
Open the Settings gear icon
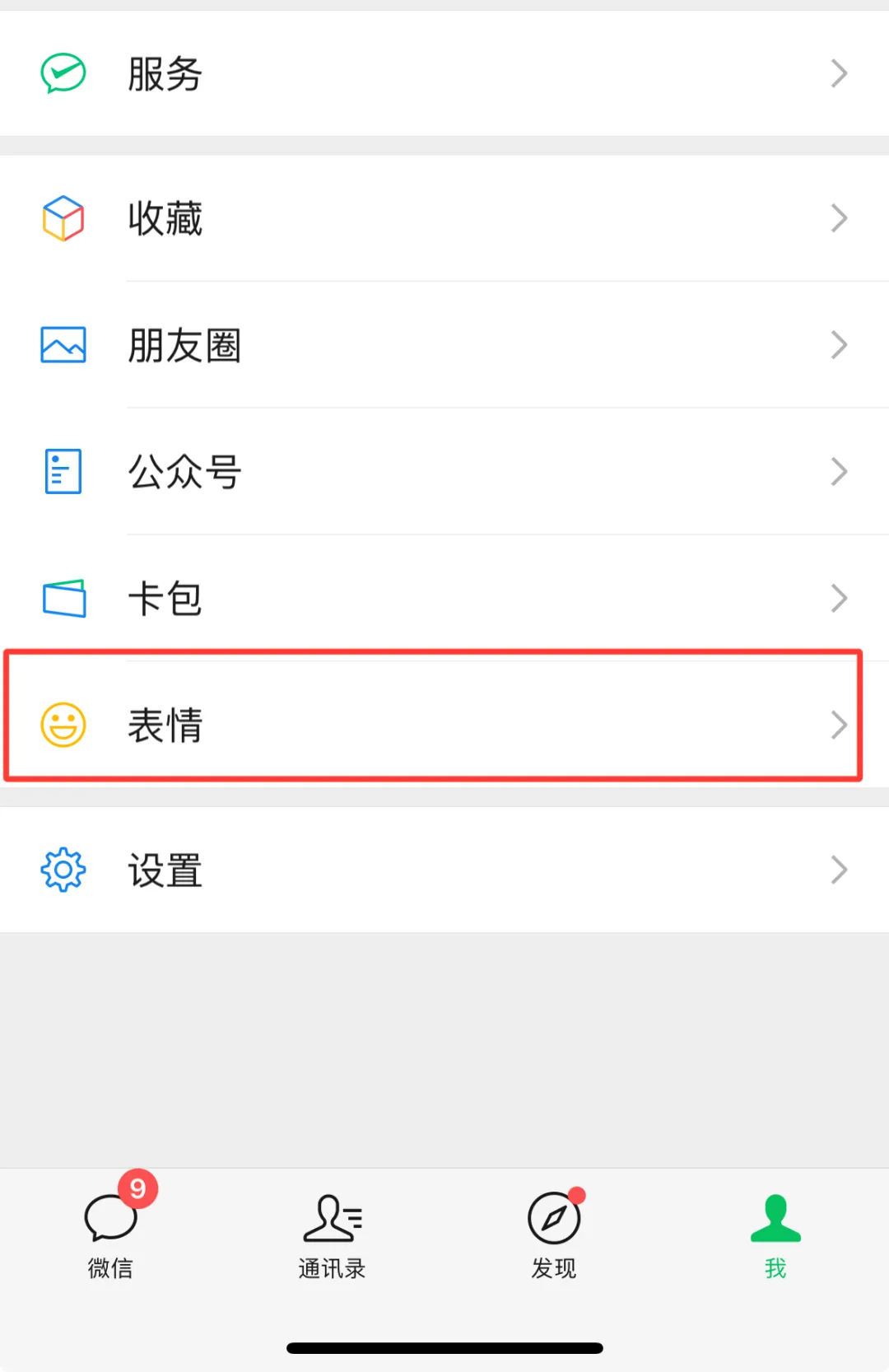[62, 870]
